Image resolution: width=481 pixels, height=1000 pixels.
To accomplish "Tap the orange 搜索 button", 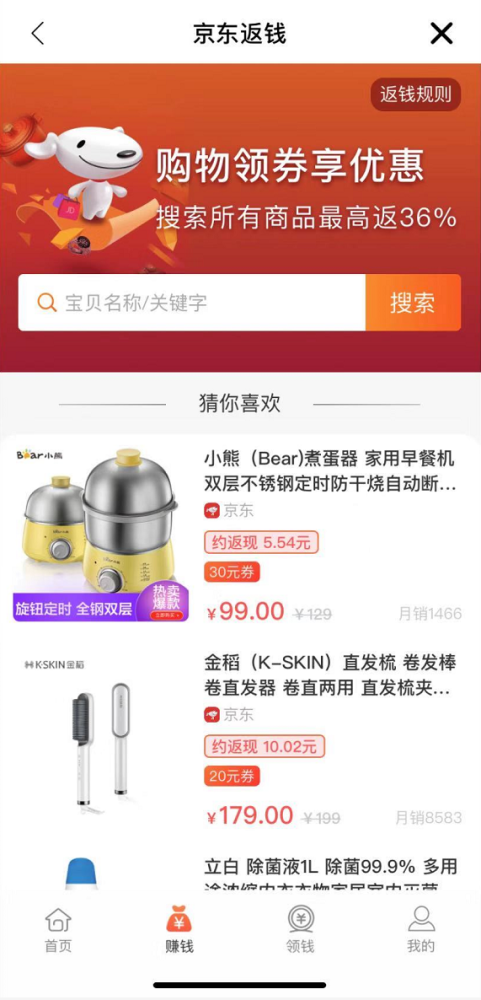I will tap(413, 302).
